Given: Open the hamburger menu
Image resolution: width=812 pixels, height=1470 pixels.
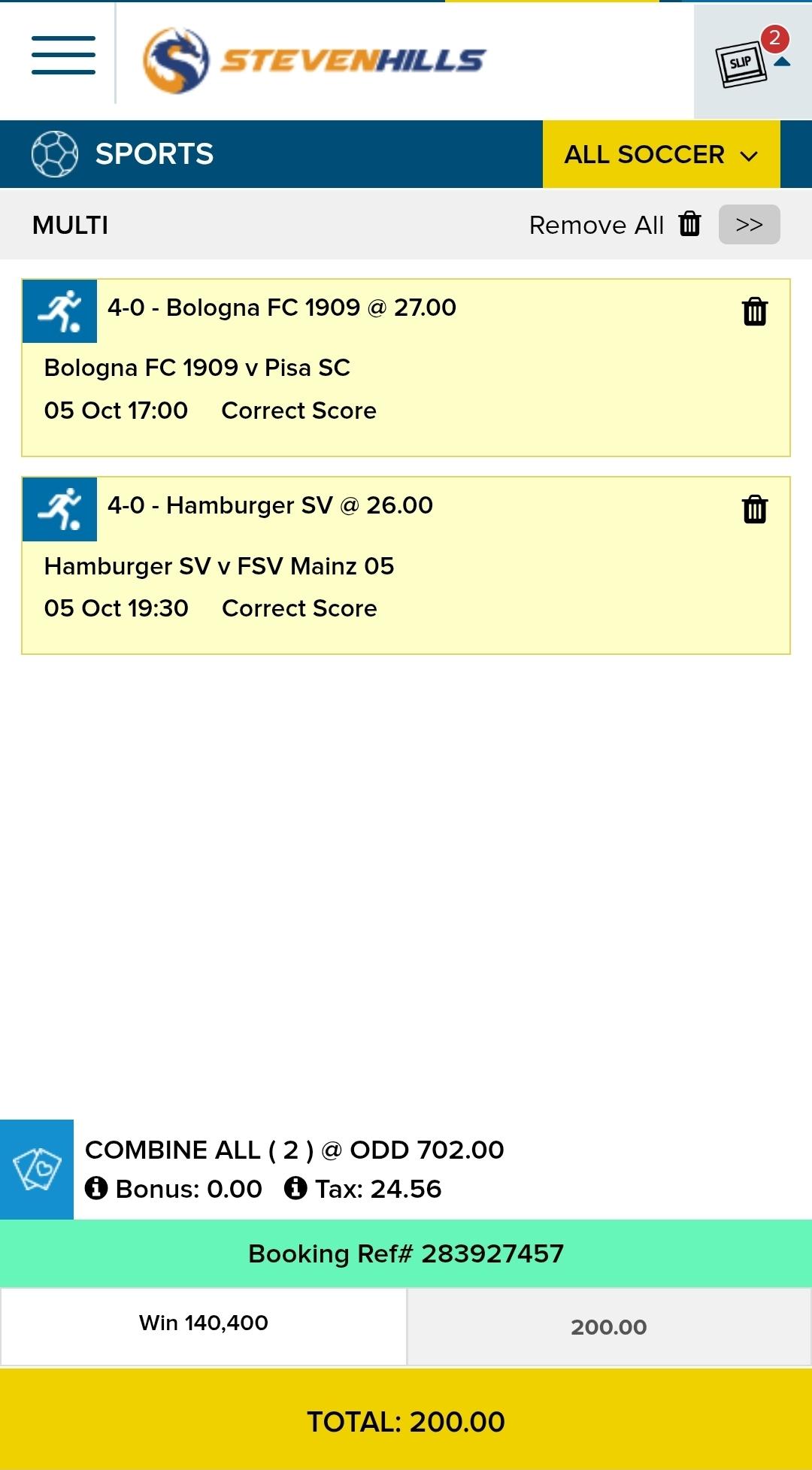Looking at the screenshot, I should (63, 56).
